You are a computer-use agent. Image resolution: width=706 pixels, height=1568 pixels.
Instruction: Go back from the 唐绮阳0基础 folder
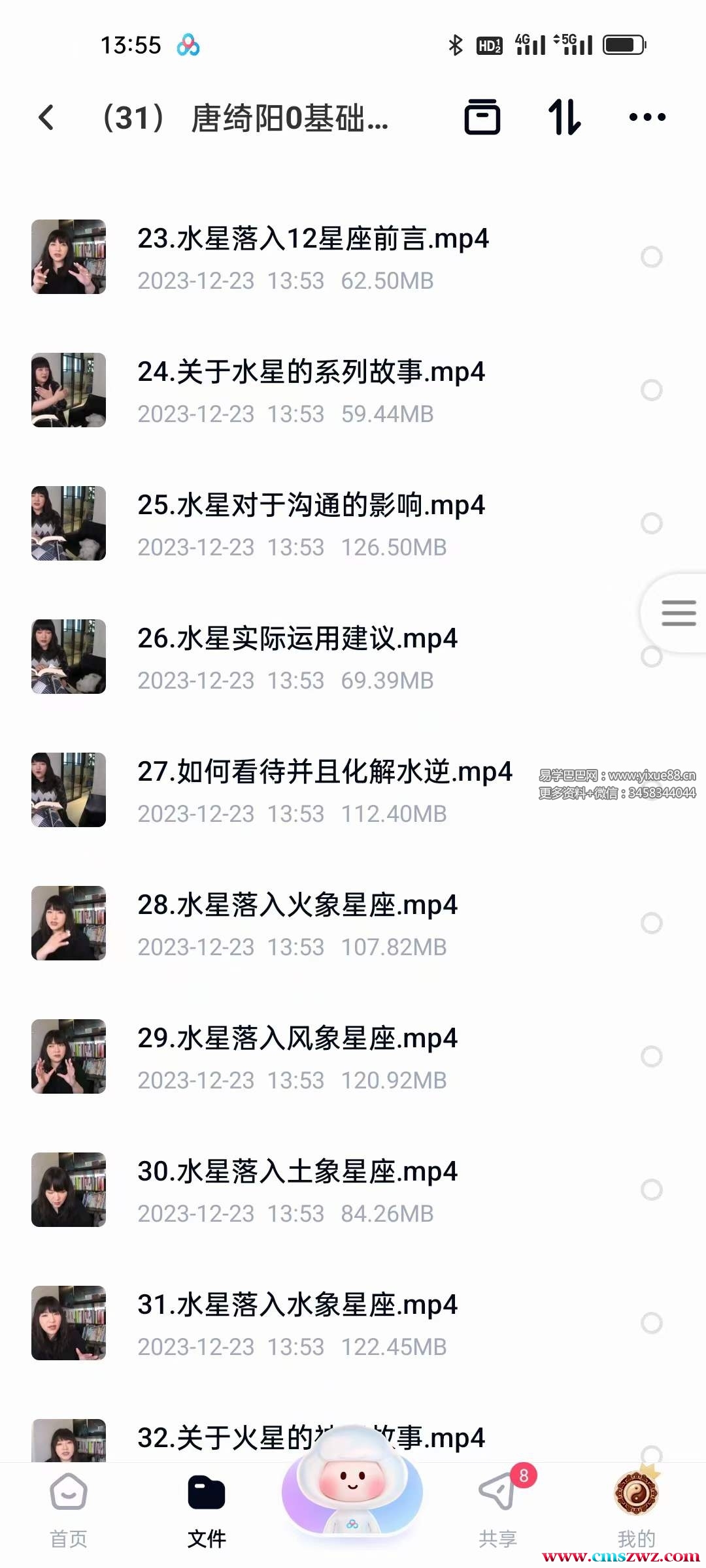46,118
